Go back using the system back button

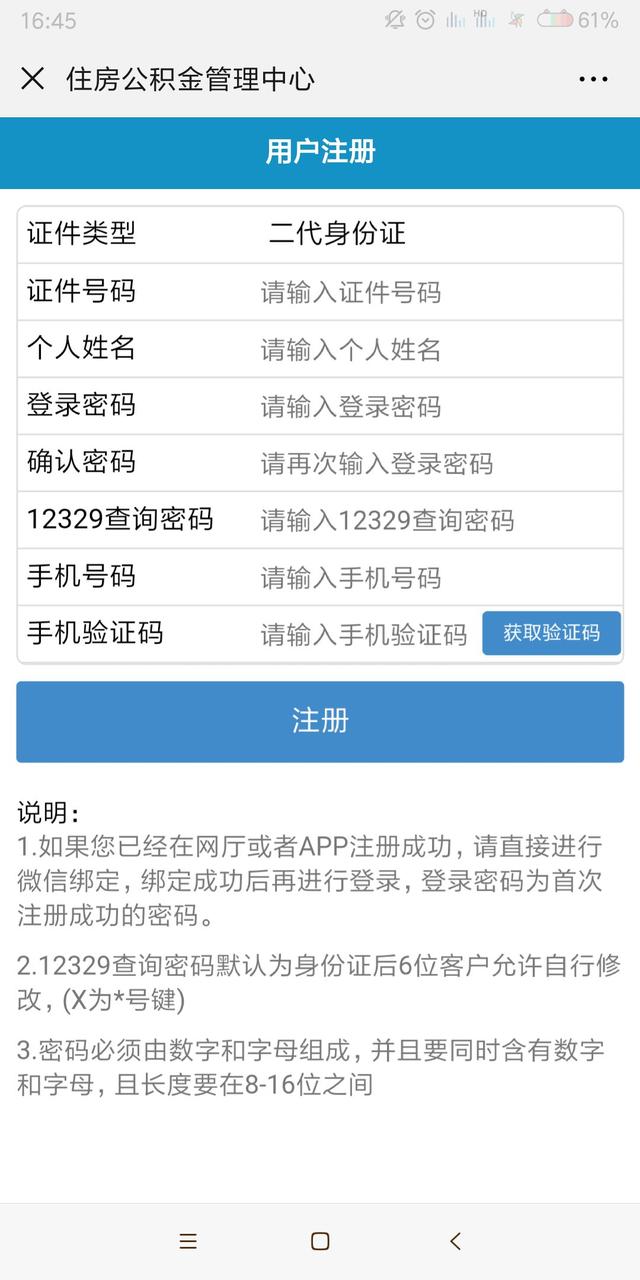tap(455, 1241)
